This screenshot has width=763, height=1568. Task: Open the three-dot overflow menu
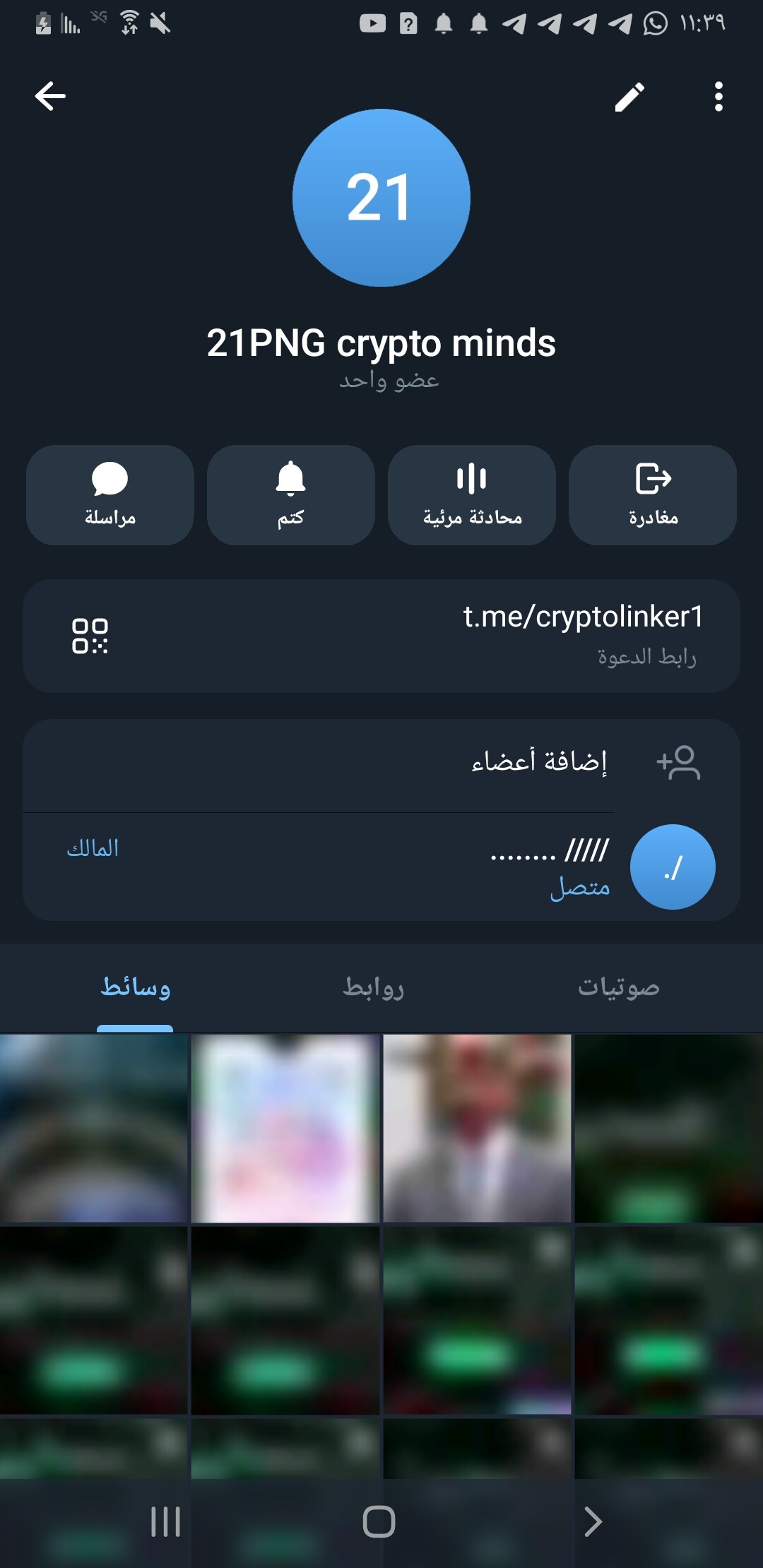coord(718,97)
